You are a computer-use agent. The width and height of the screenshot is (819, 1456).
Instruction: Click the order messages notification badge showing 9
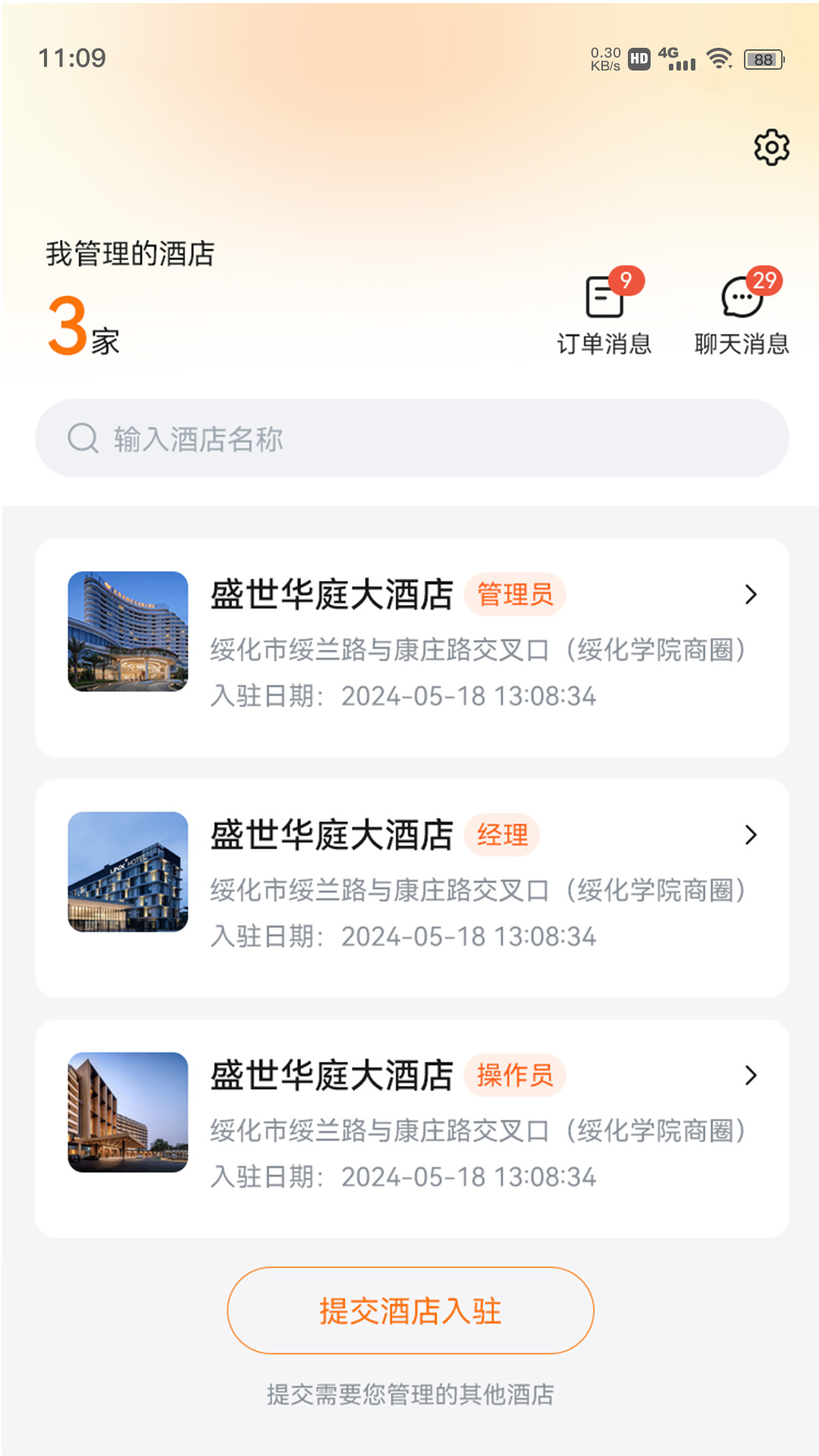coord(625,282)
